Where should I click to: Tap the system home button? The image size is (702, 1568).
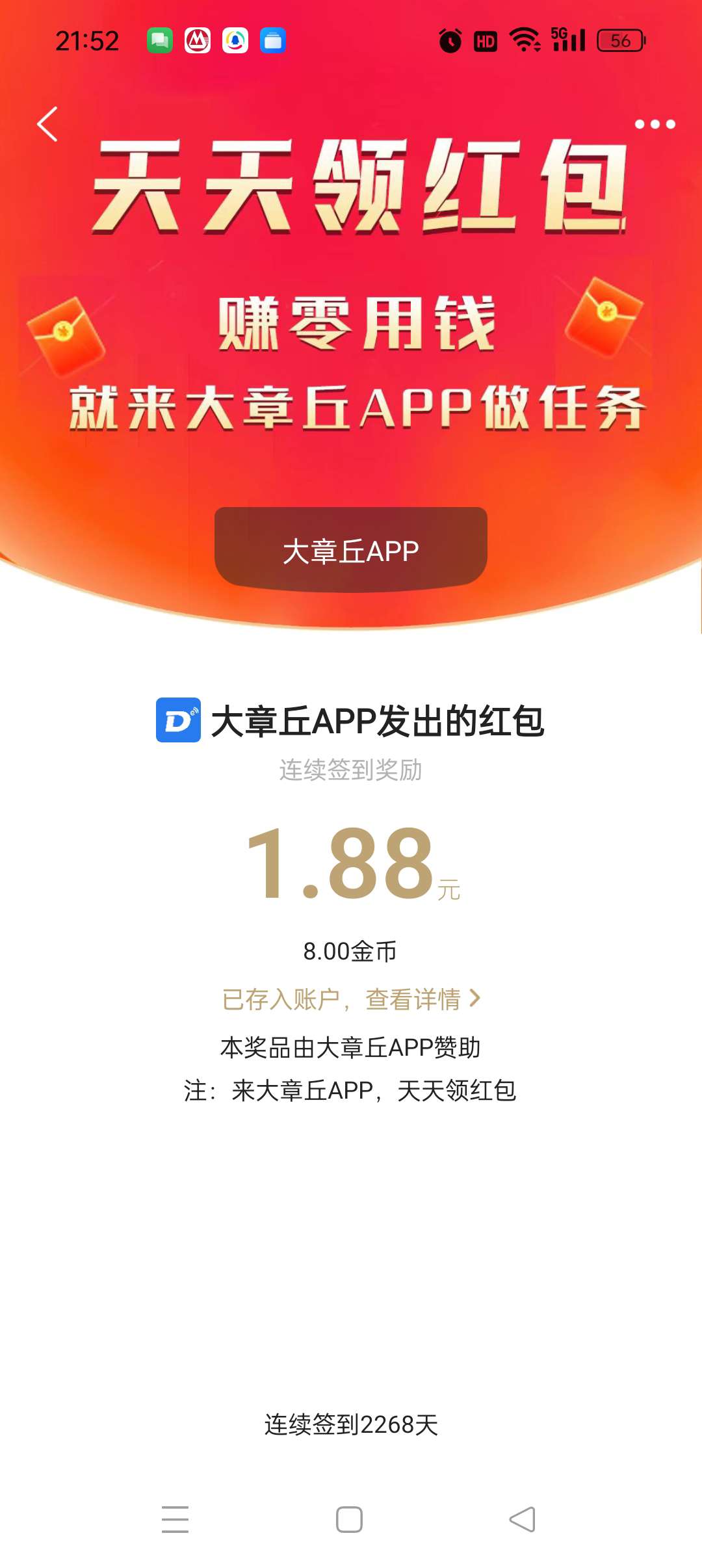(x=349, y=1520)
